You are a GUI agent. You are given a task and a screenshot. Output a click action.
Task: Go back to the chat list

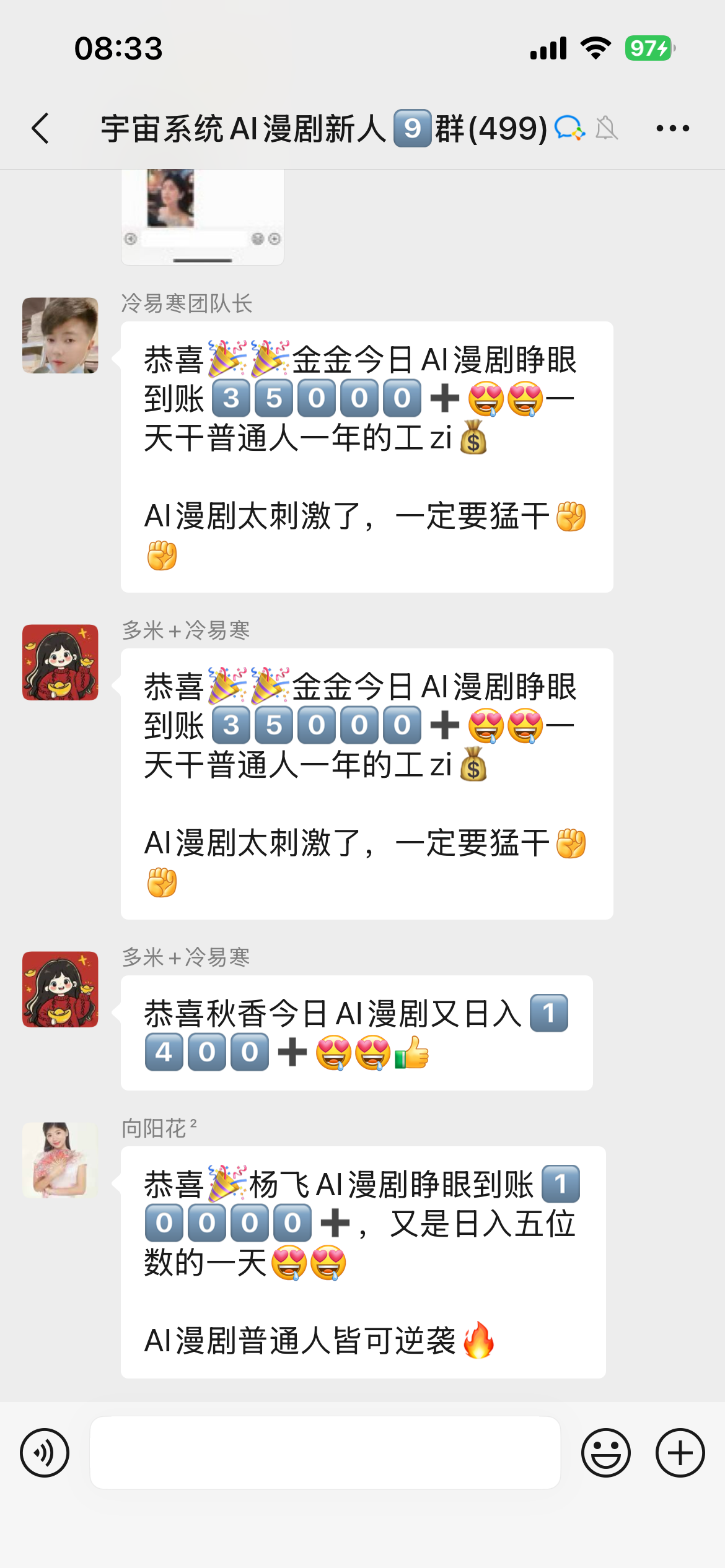pyautogui.click(x=41, y=128)
